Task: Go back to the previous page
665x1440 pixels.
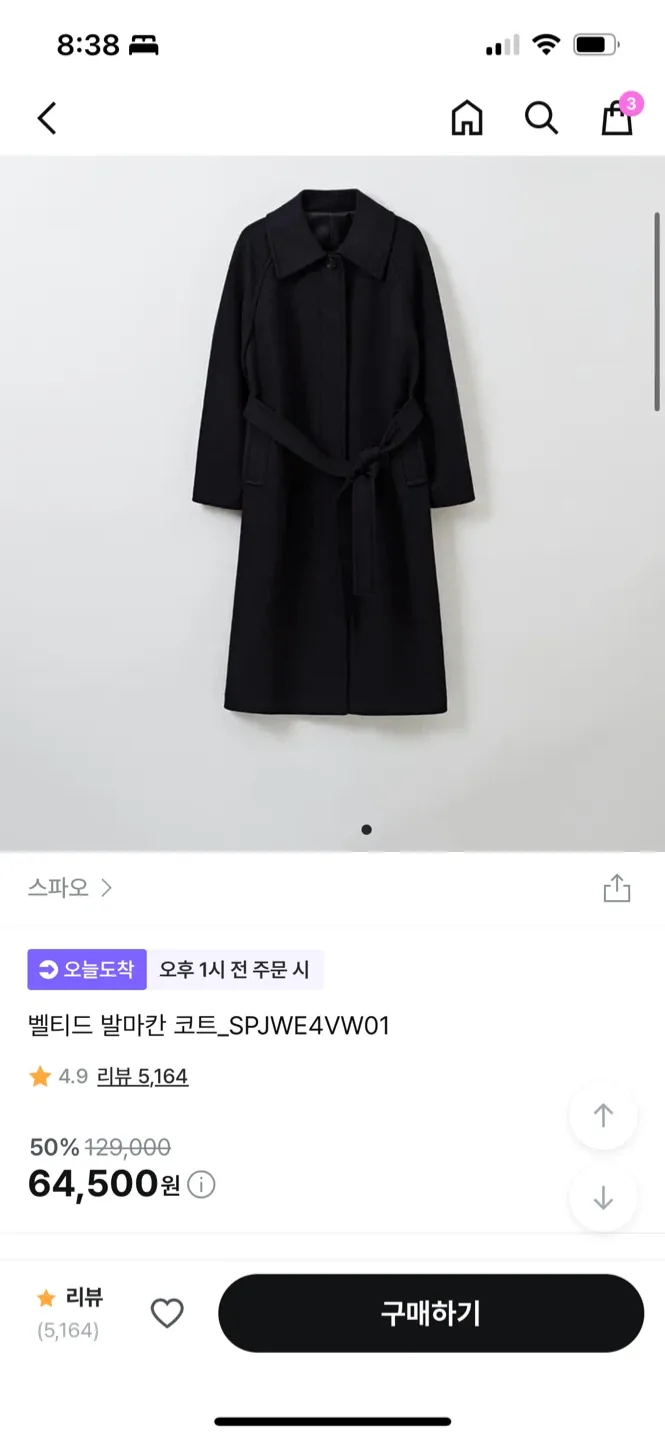Action: [47, 119]
